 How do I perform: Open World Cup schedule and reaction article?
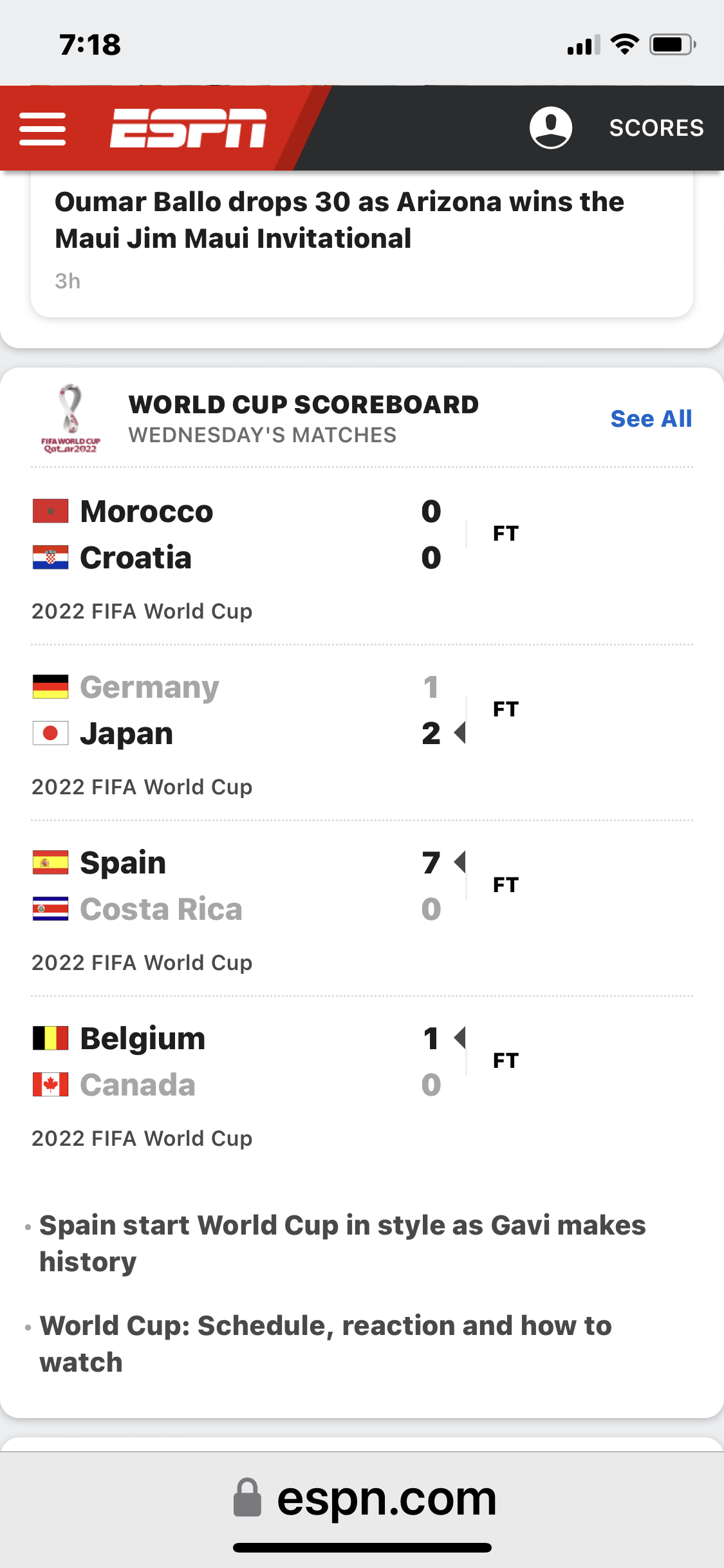(x=326, y=1343)
